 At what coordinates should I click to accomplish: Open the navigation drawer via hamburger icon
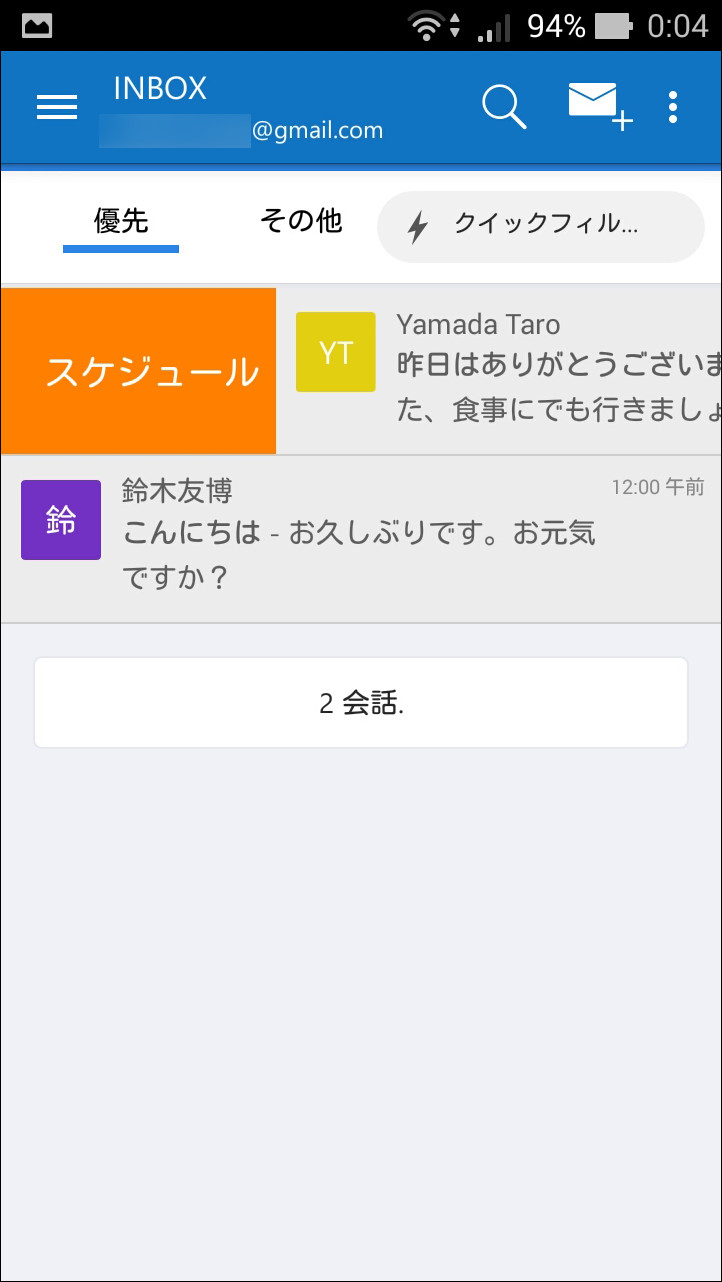pyautogui.click(x=56, y=107)
